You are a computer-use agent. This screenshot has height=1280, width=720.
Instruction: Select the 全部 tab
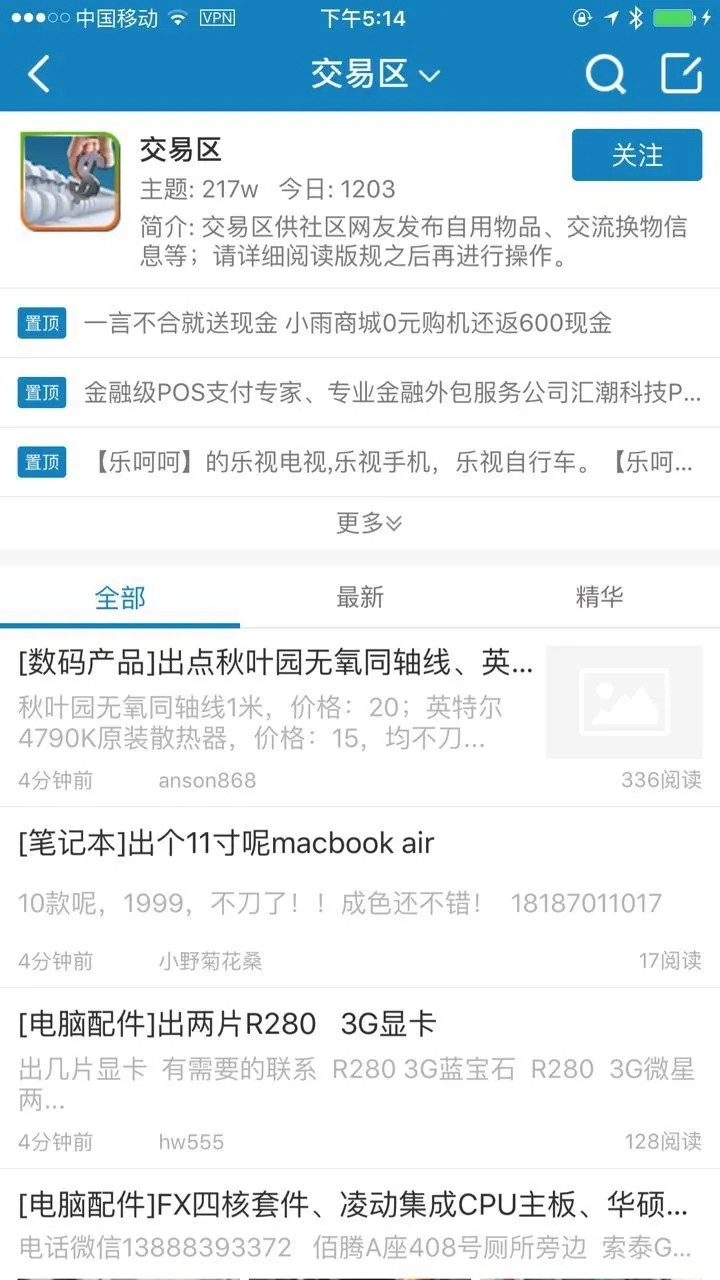pyautogui.click(x=120, y=598)
